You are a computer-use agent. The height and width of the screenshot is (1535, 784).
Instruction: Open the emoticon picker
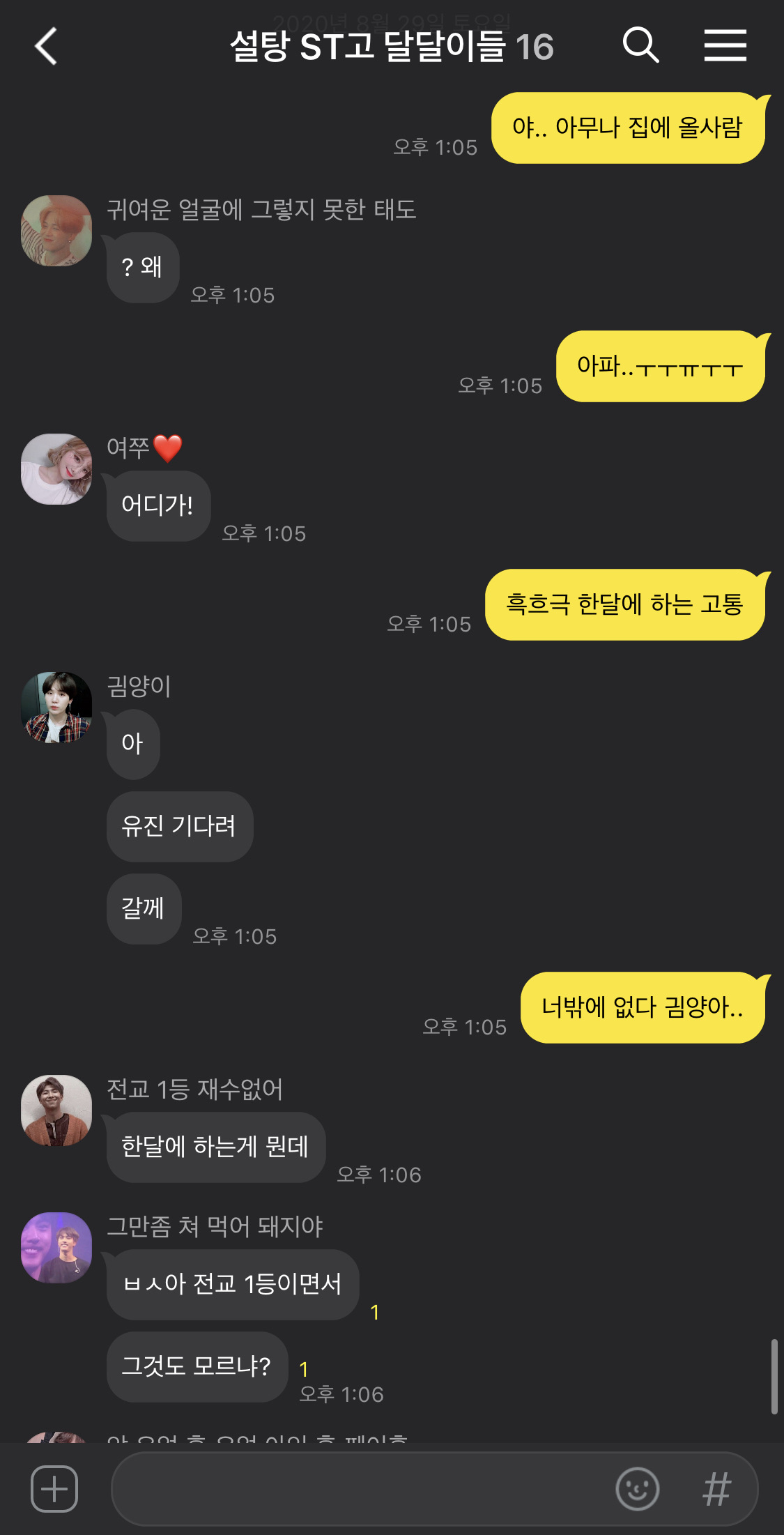[x=637, y=1489]
